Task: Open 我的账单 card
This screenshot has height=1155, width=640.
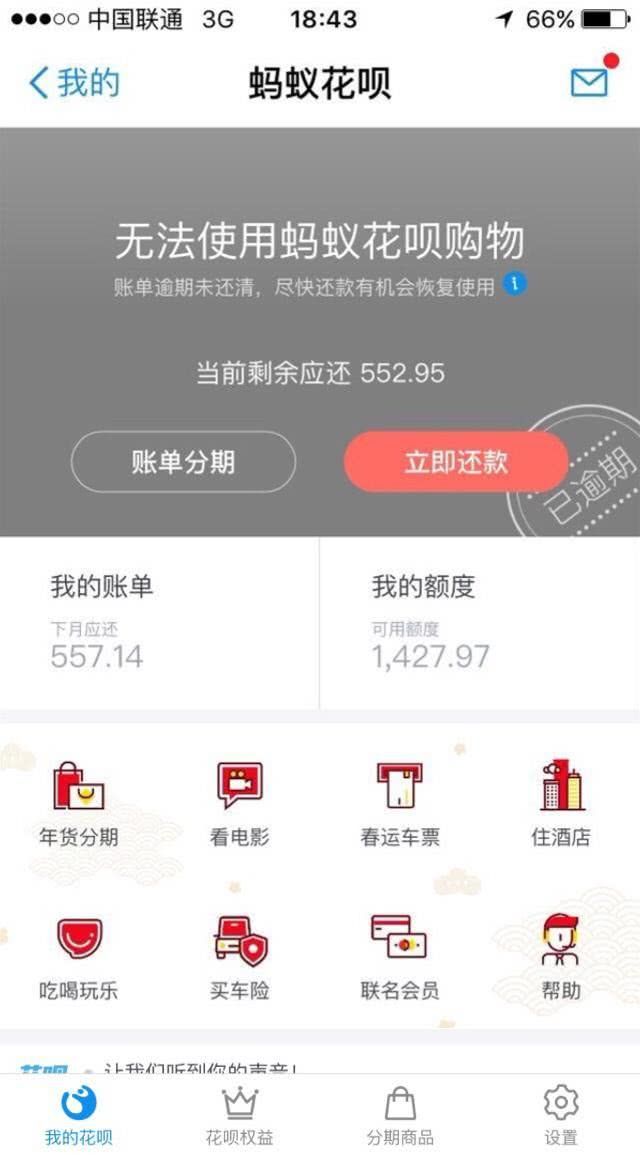Action: coord(159,623)
